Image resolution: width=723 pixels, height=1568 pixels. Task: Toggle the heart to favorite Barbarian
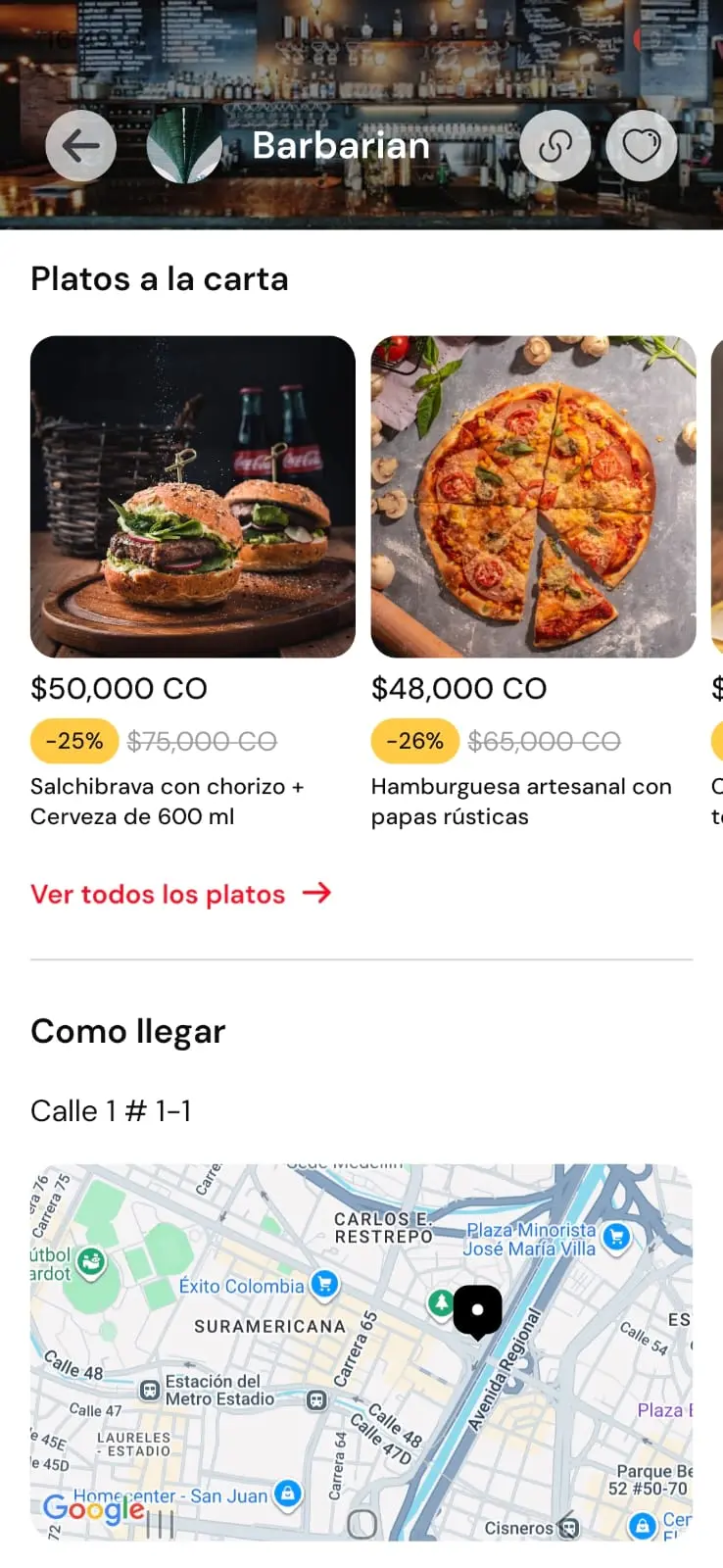coord(642,144)
